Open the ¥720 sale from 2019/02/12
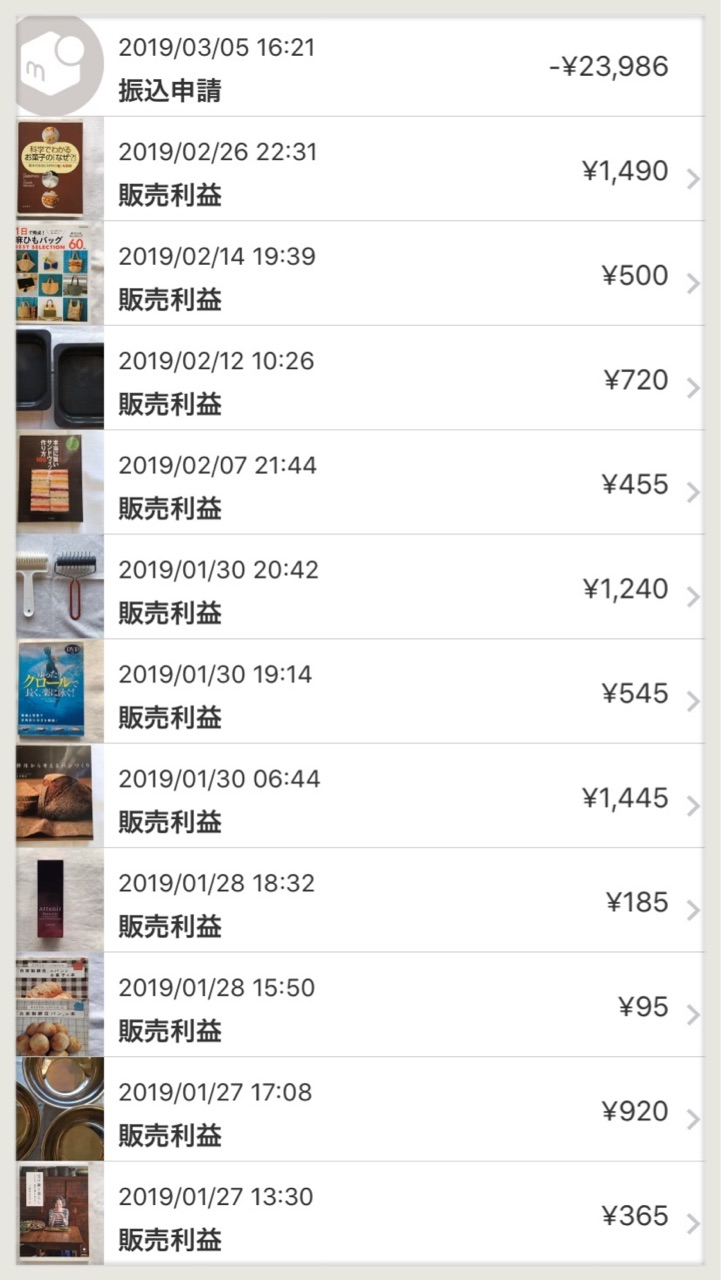The image size is (721, 1280). point(400,379)
